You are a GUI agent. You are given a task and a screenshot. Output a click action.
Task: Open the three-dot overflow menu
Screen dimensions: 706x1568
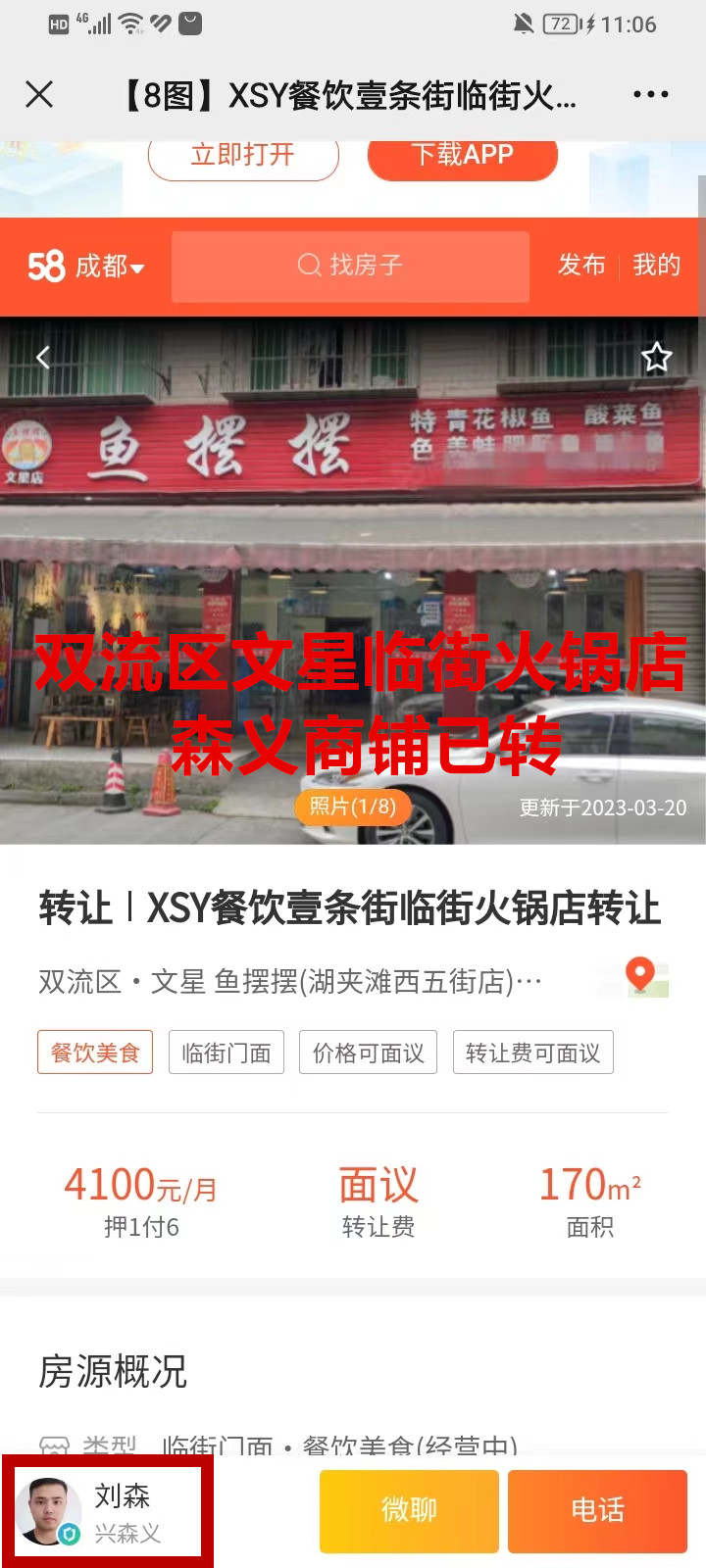[650, 95]
